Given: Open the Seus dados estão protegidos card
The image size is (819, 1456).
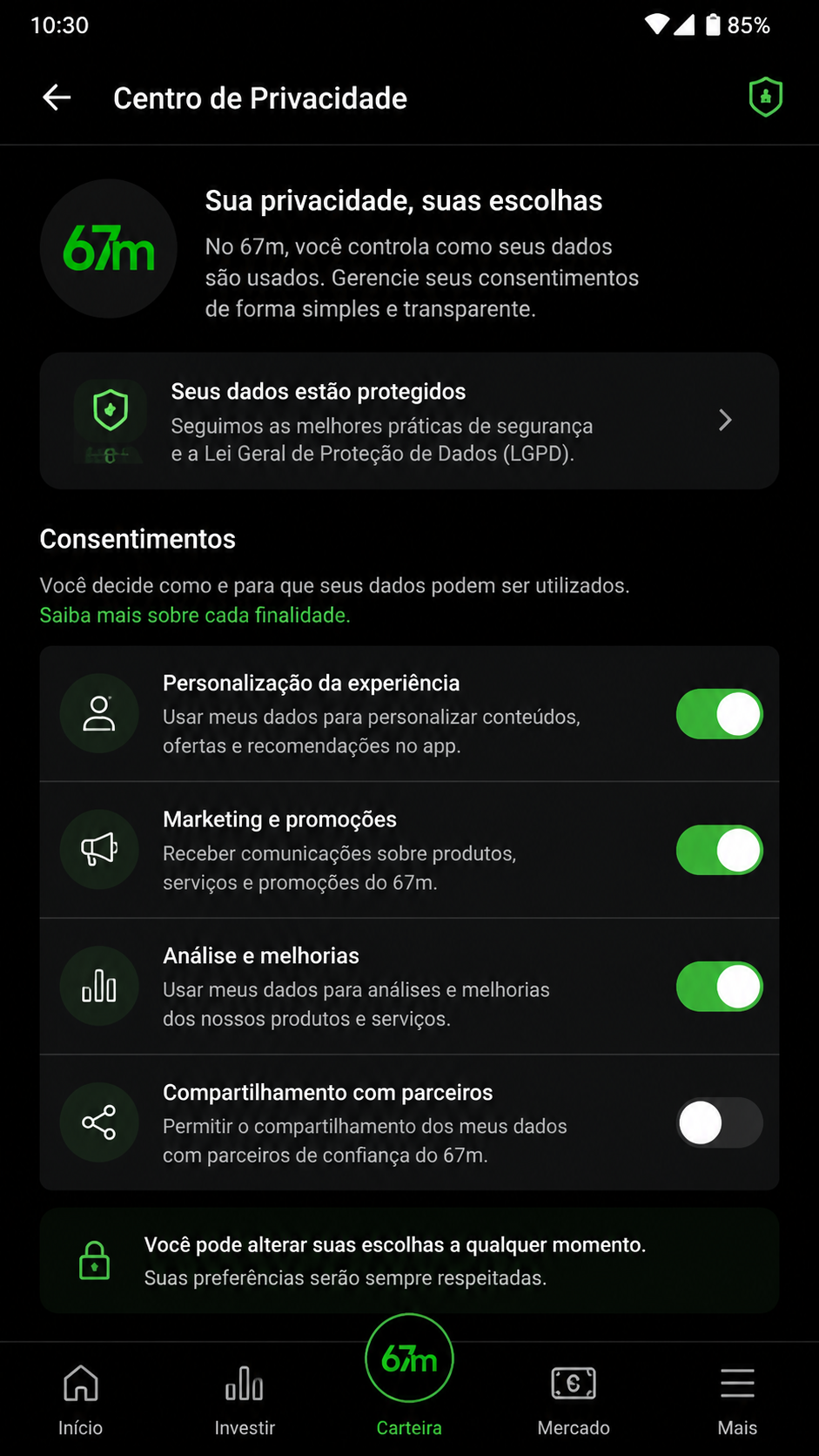Looking at the screenshot, I should click(409, 421).
